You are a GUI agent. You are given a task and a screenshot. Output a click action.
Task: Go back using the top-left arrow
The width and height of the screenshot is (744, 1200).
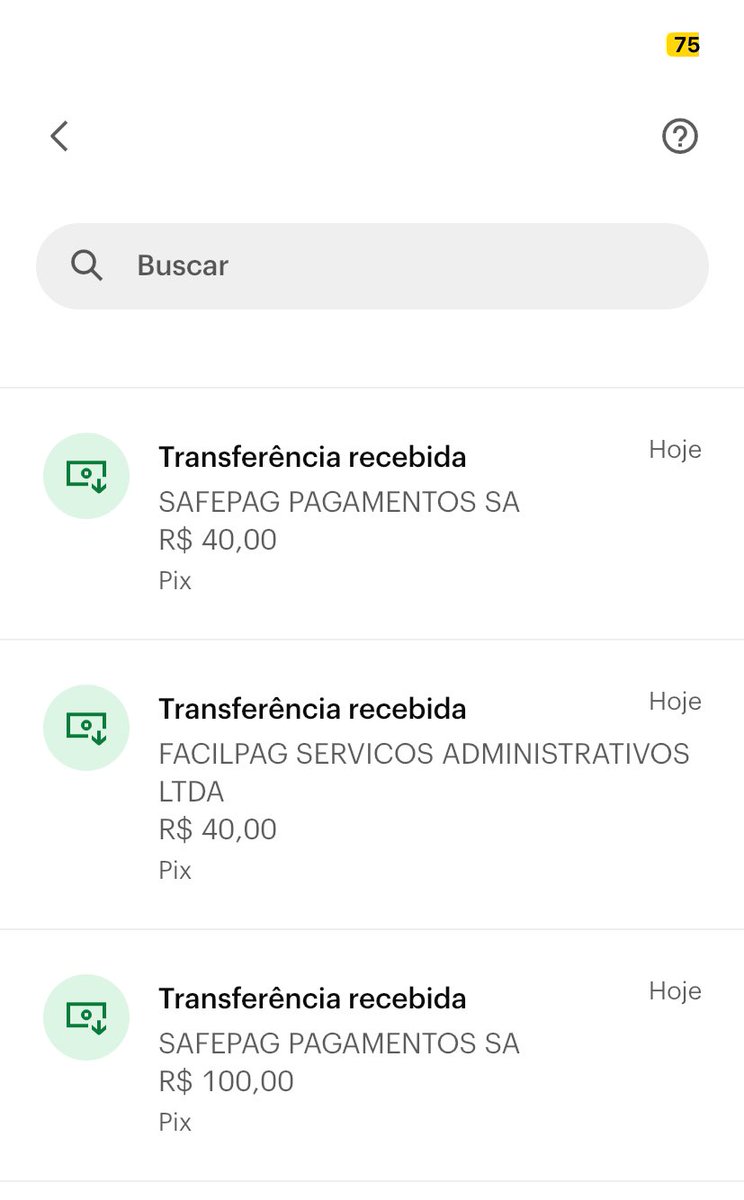pyautogui.click(x=60, y=136)
